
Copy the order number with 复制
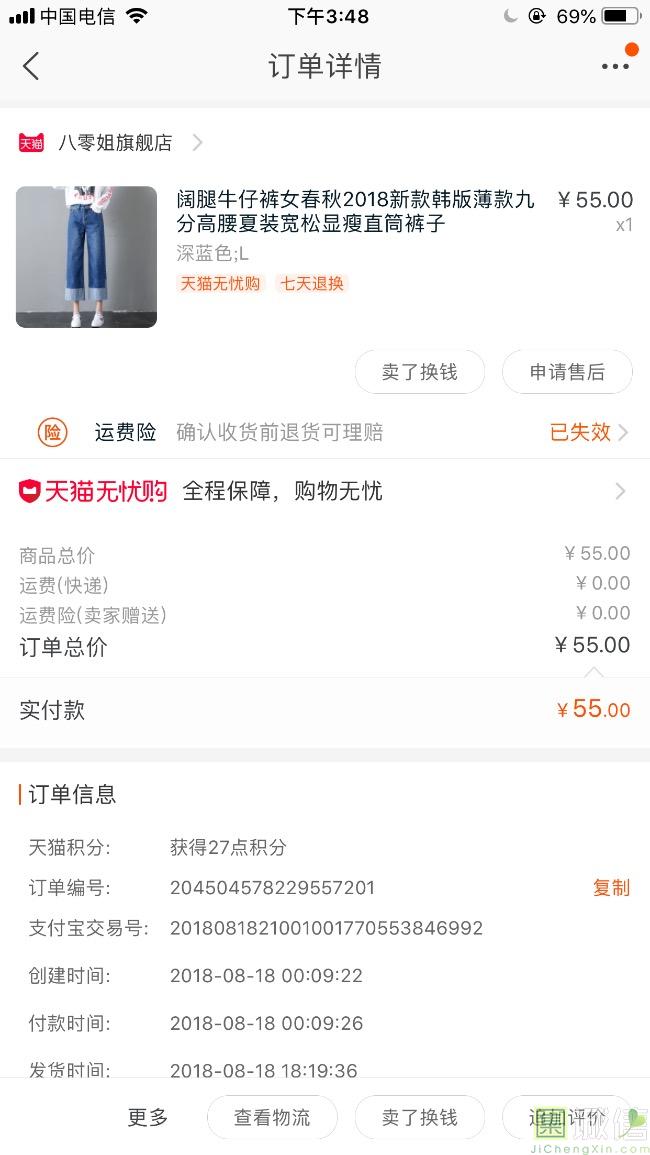click(611, 888)
